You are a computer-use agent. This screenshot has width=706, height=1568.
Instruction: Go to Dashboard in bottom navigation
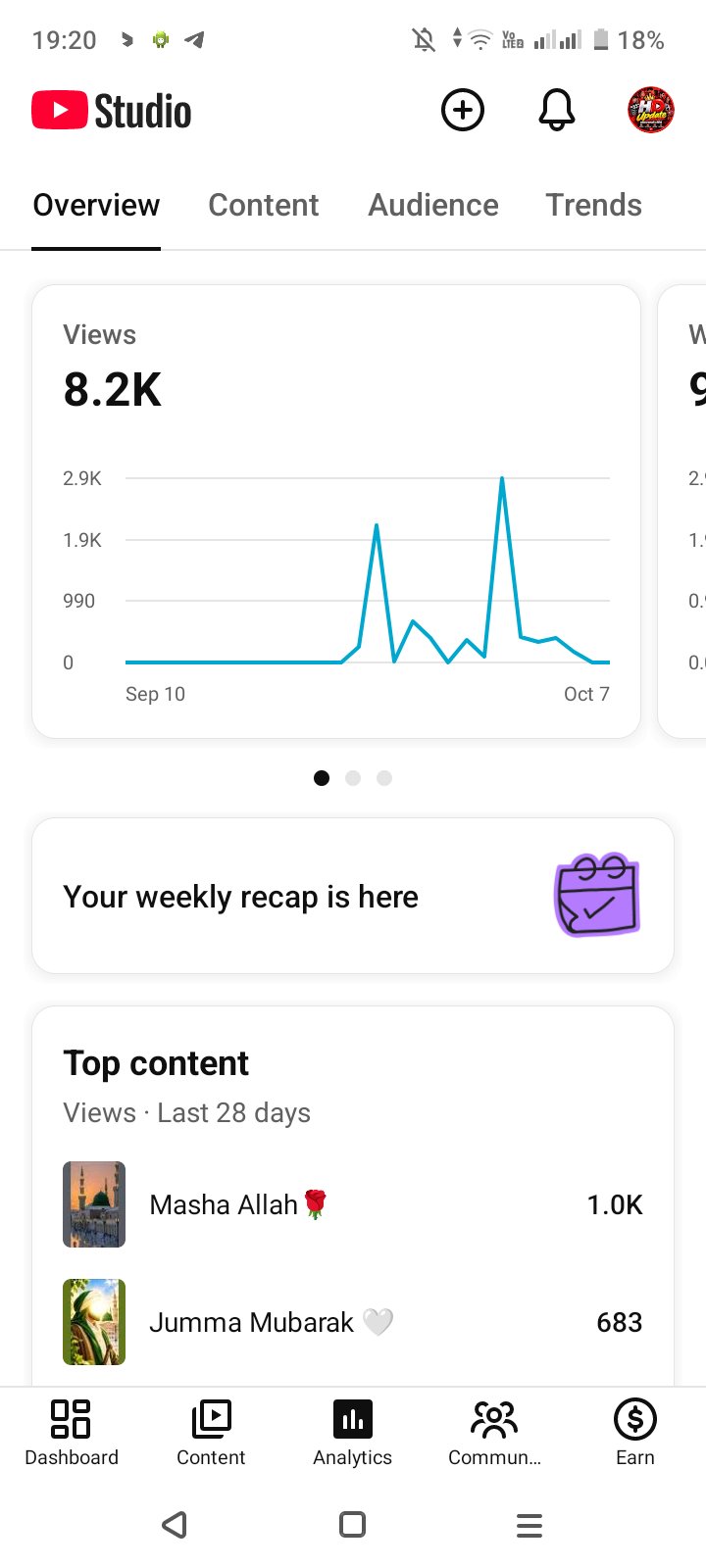point(72,1432)
